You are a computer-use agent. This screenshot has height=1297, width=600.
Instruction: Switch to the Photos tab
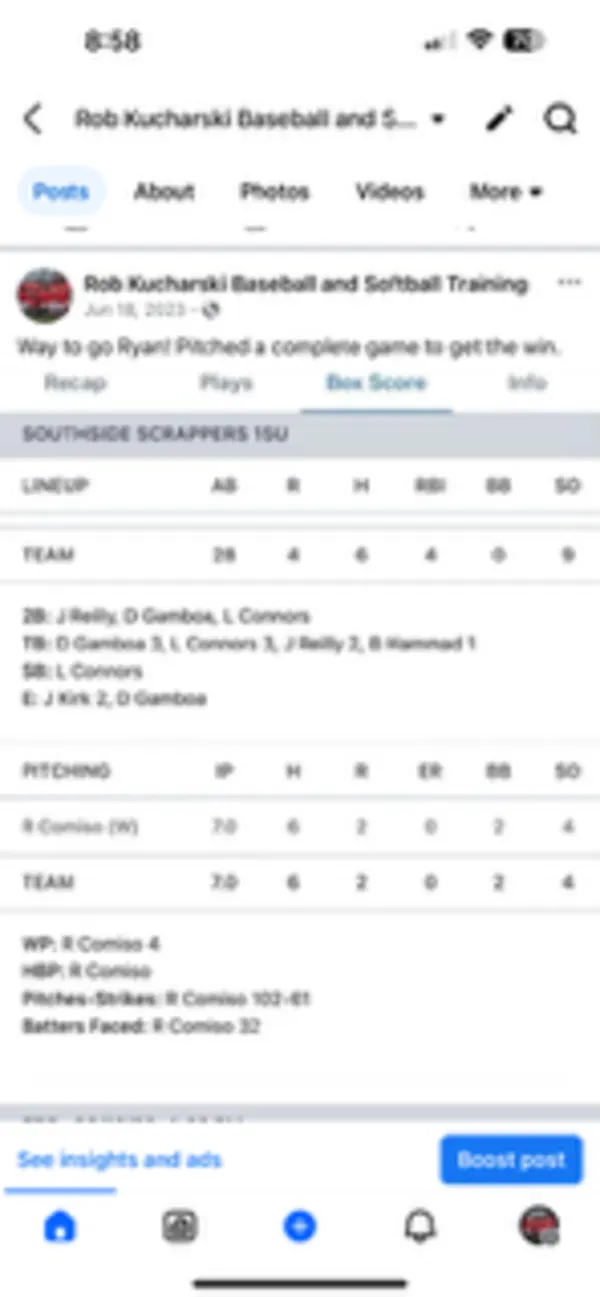tap(274, 191)
